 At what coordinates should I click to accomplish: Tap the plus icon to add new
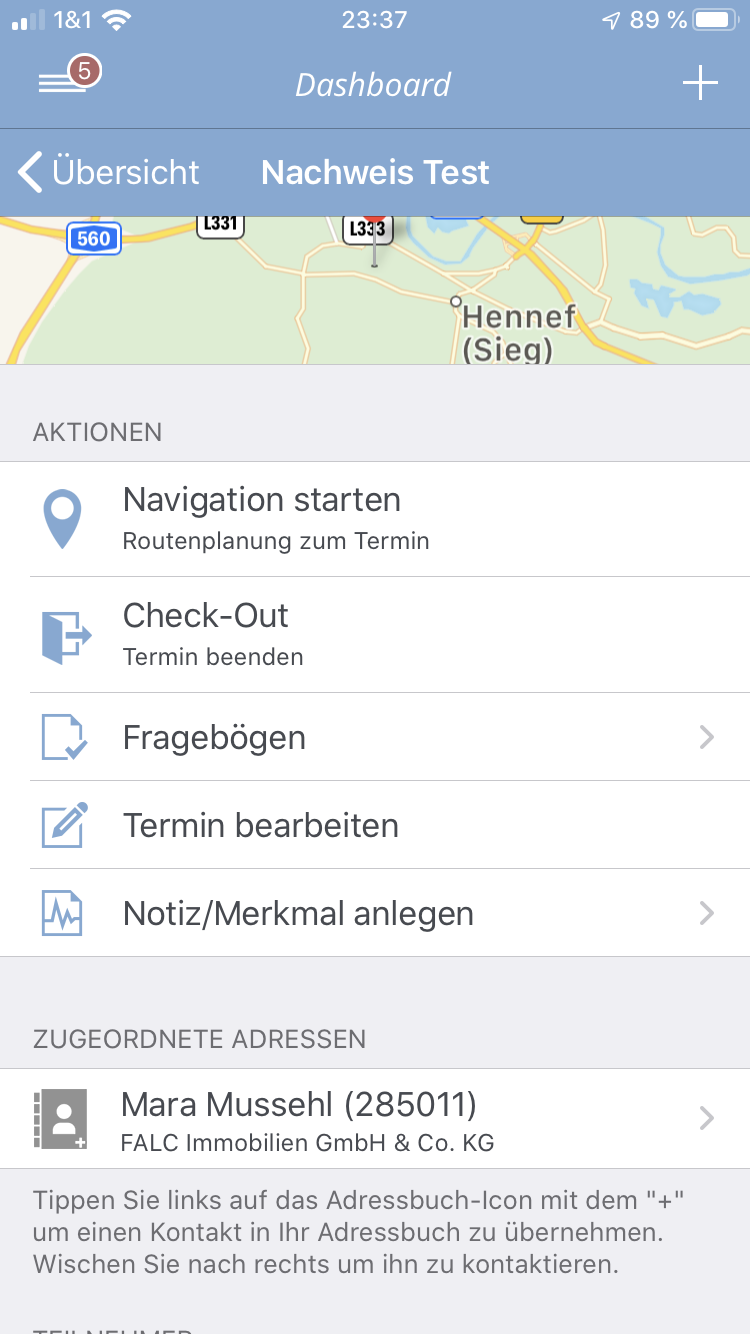click(700, 83)
